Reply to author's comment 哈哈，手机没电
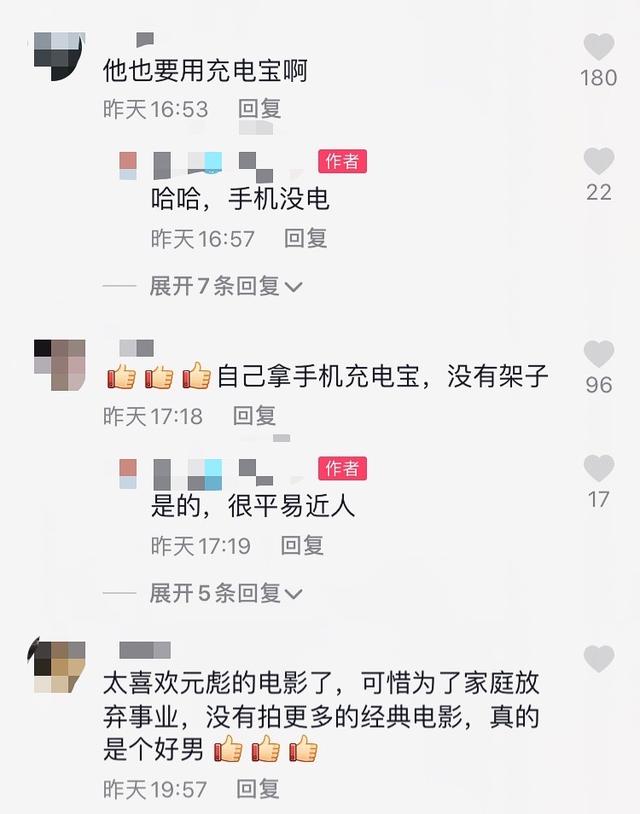The width and height of the screenshot is (640, 814). pyautogui.click(x=305, y=239)
